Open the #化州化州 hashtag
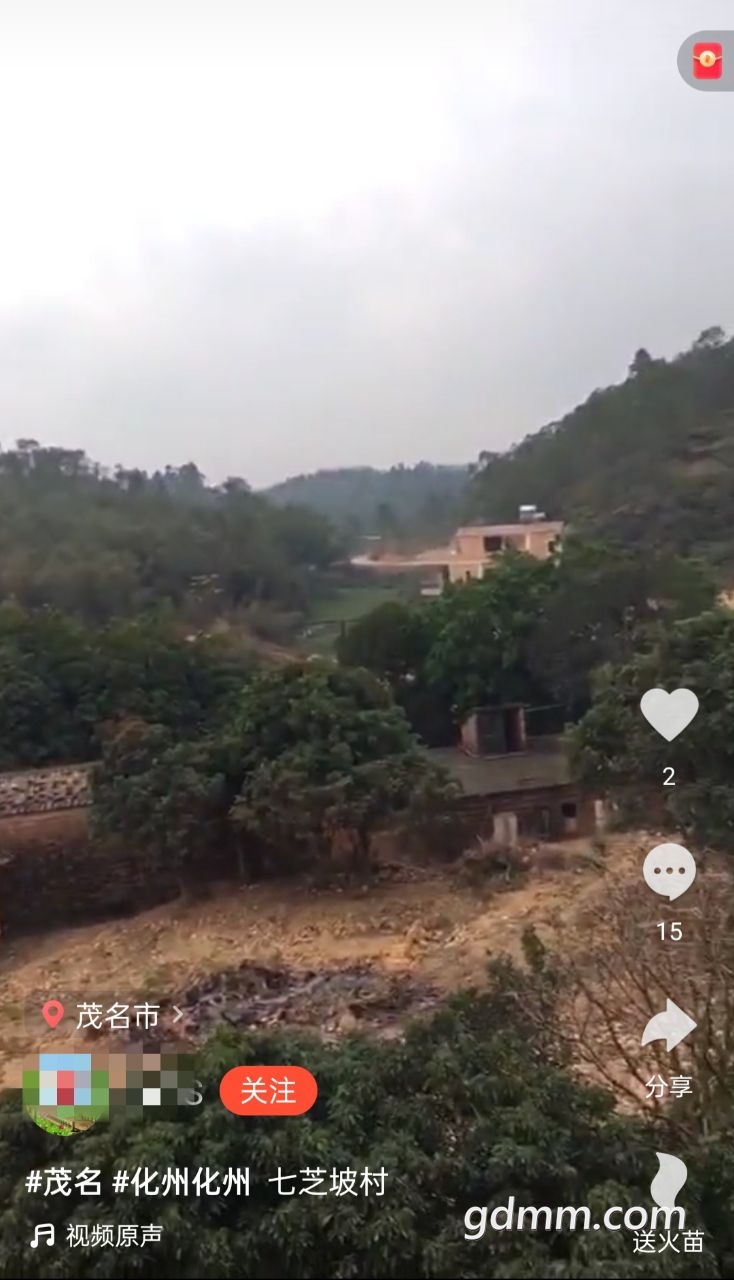The width and height of the screenshot is (734, 1280). pos(181,1183)
